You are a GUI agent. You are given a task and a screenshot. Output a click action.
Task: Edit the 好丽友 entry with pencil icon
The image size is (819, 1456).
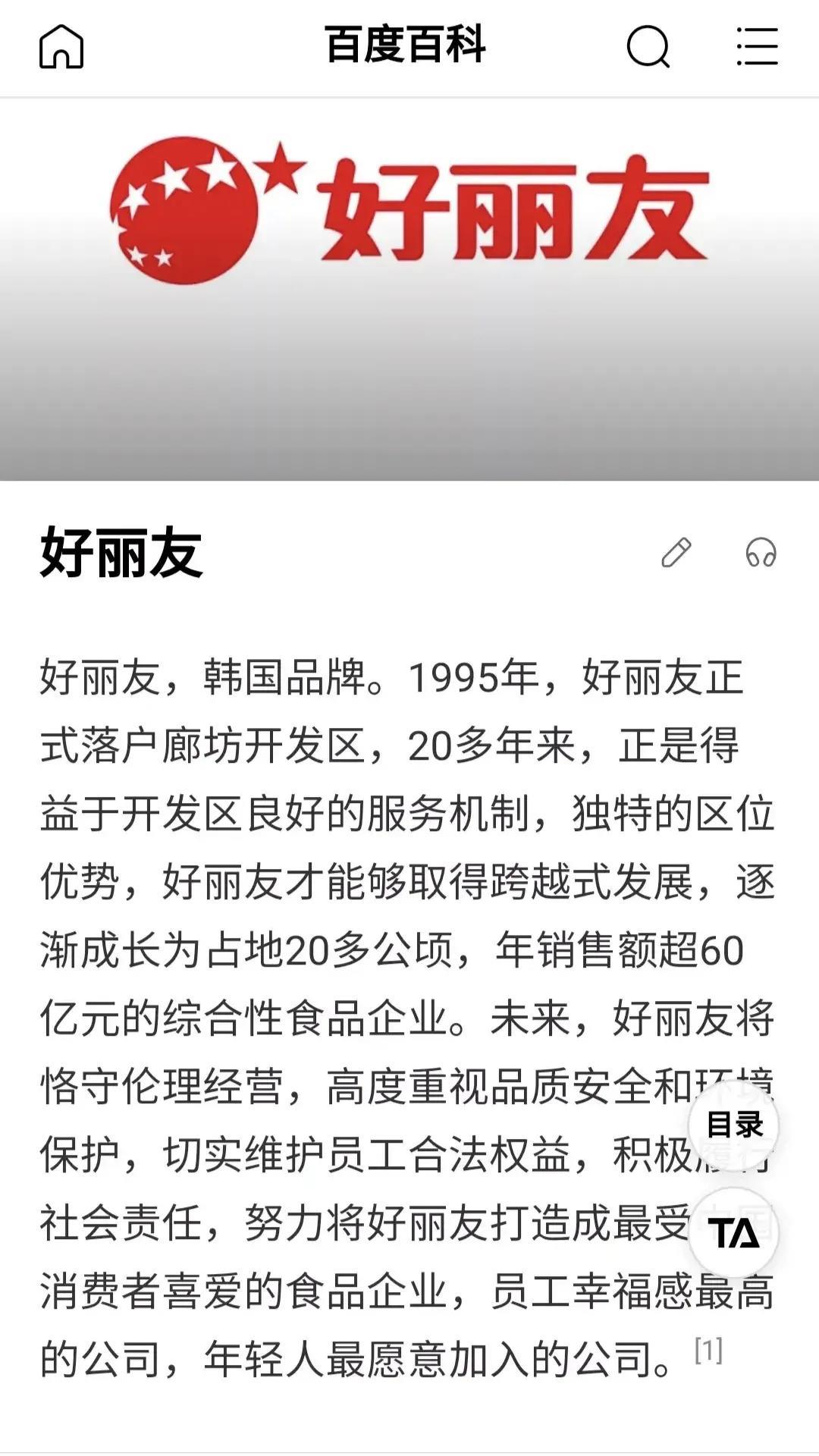coord(676,553)
